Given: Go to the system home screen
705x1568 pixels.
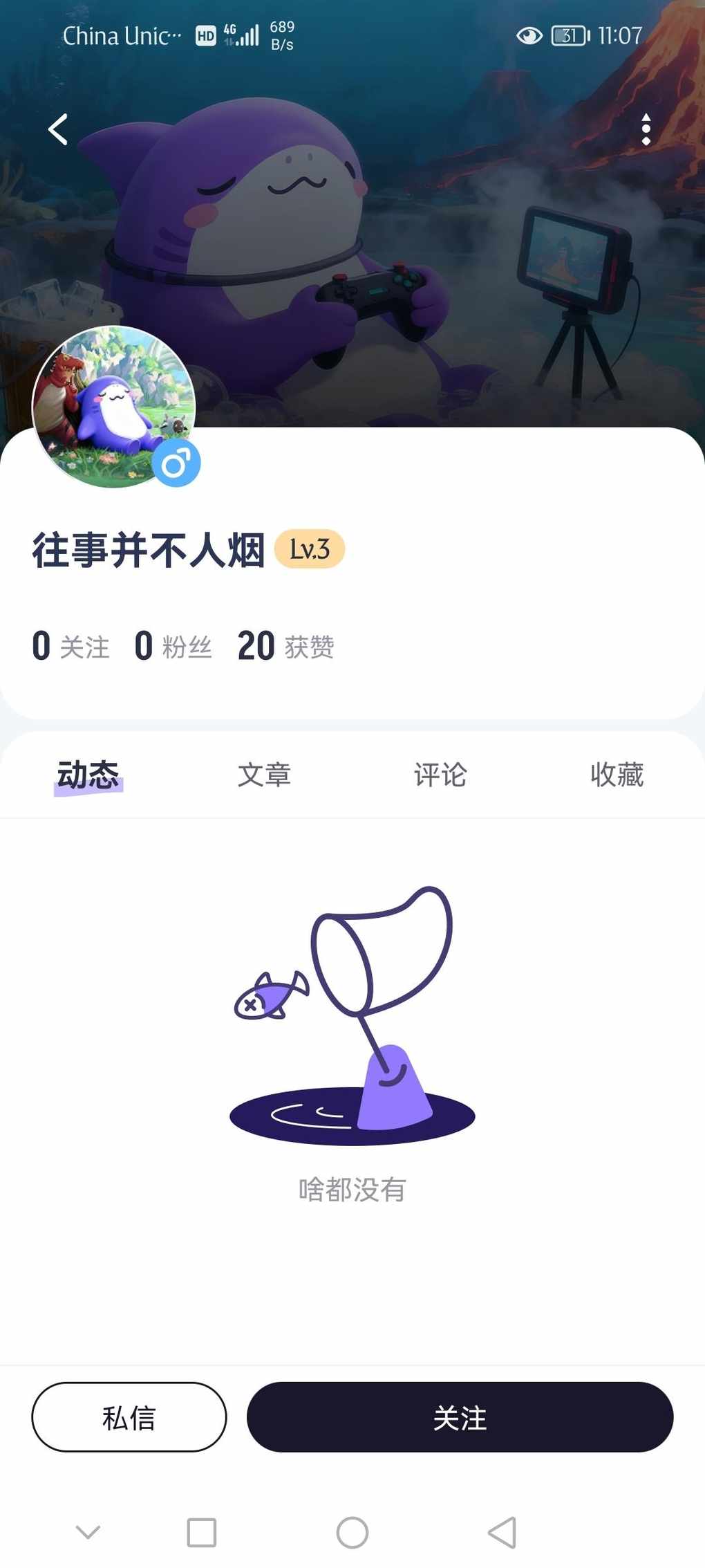Looking at the screenshot, I should pyautogui.click(x=352, y=1533).
